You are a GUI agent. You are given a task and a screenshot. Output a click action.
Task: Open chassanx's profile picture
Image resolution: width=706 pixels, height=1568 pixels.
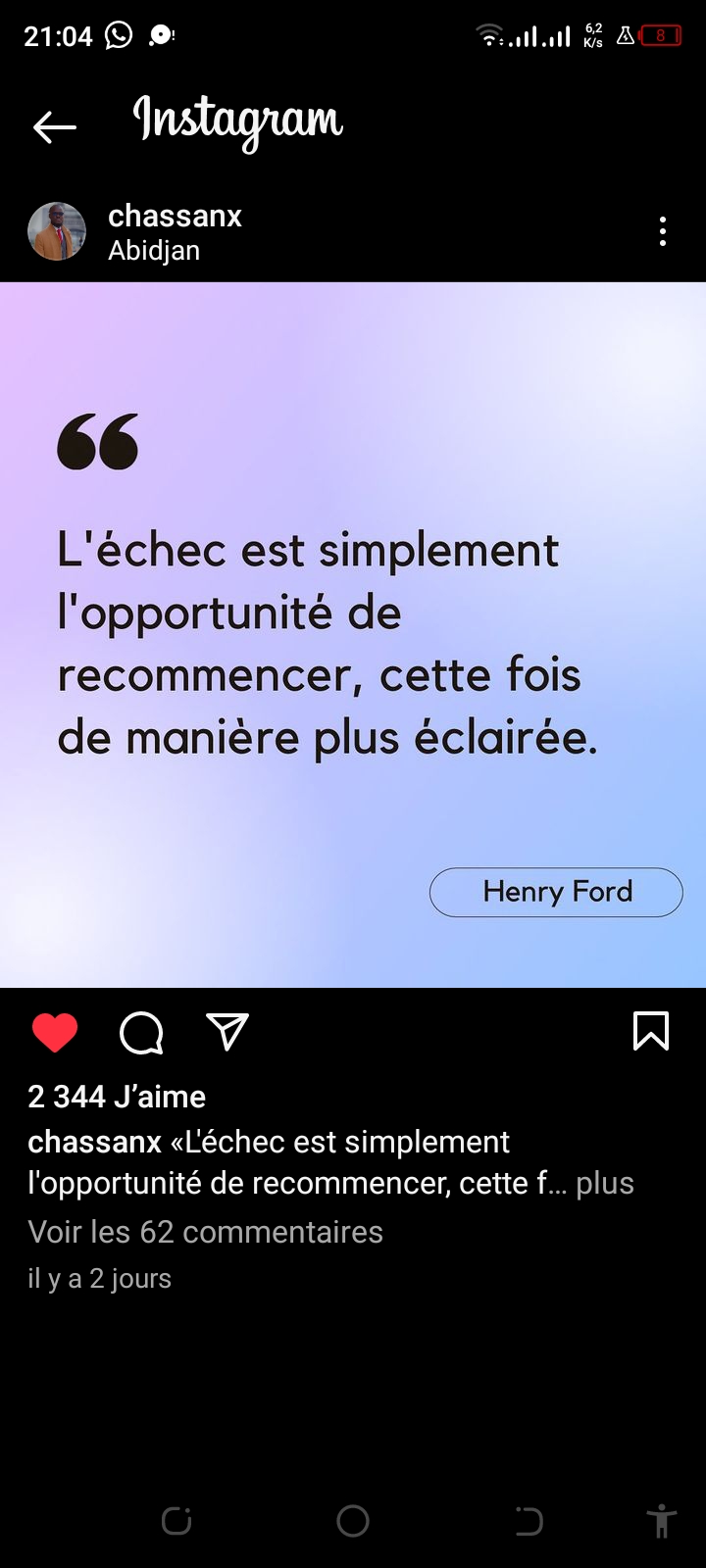57,231
